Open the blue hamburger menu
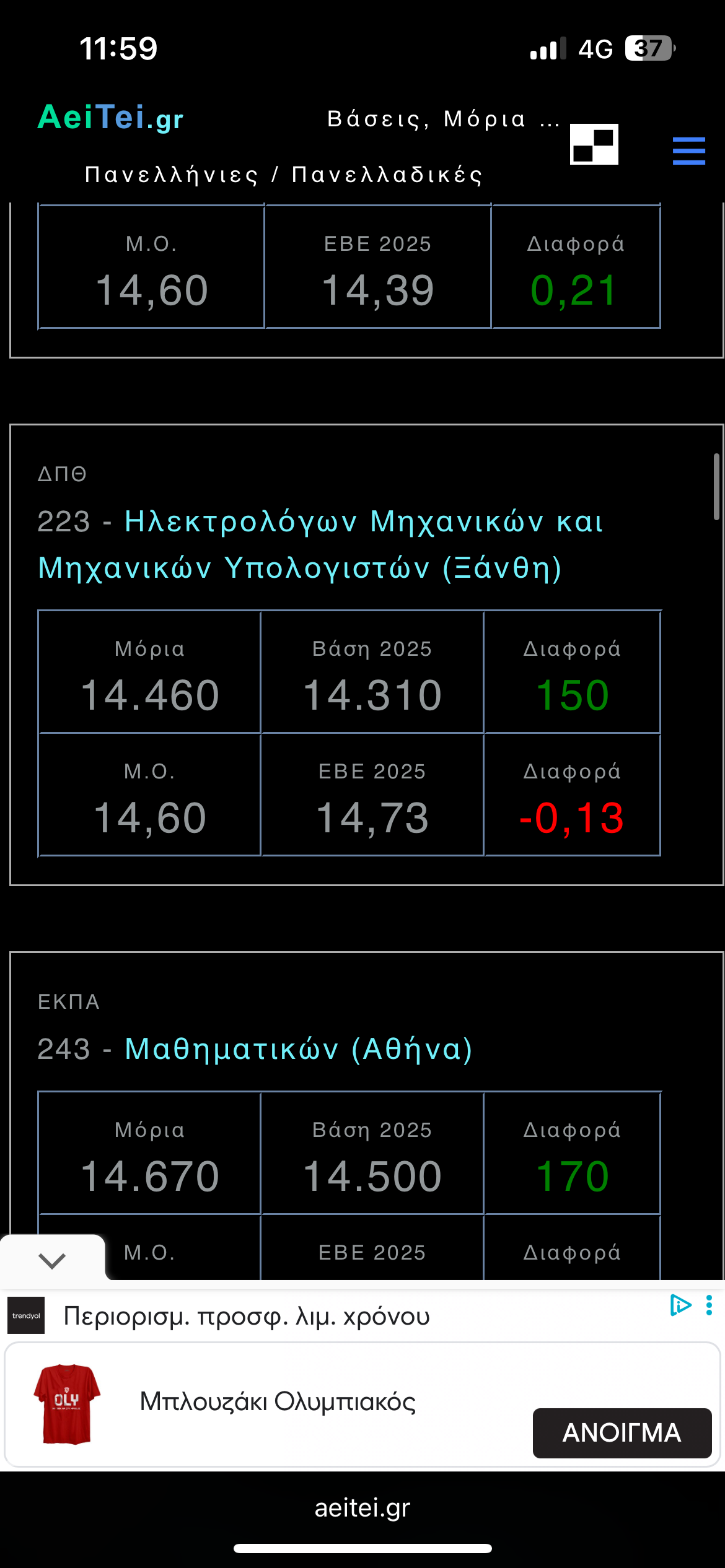Screen dimensions: 725x1568 point(688,151)
